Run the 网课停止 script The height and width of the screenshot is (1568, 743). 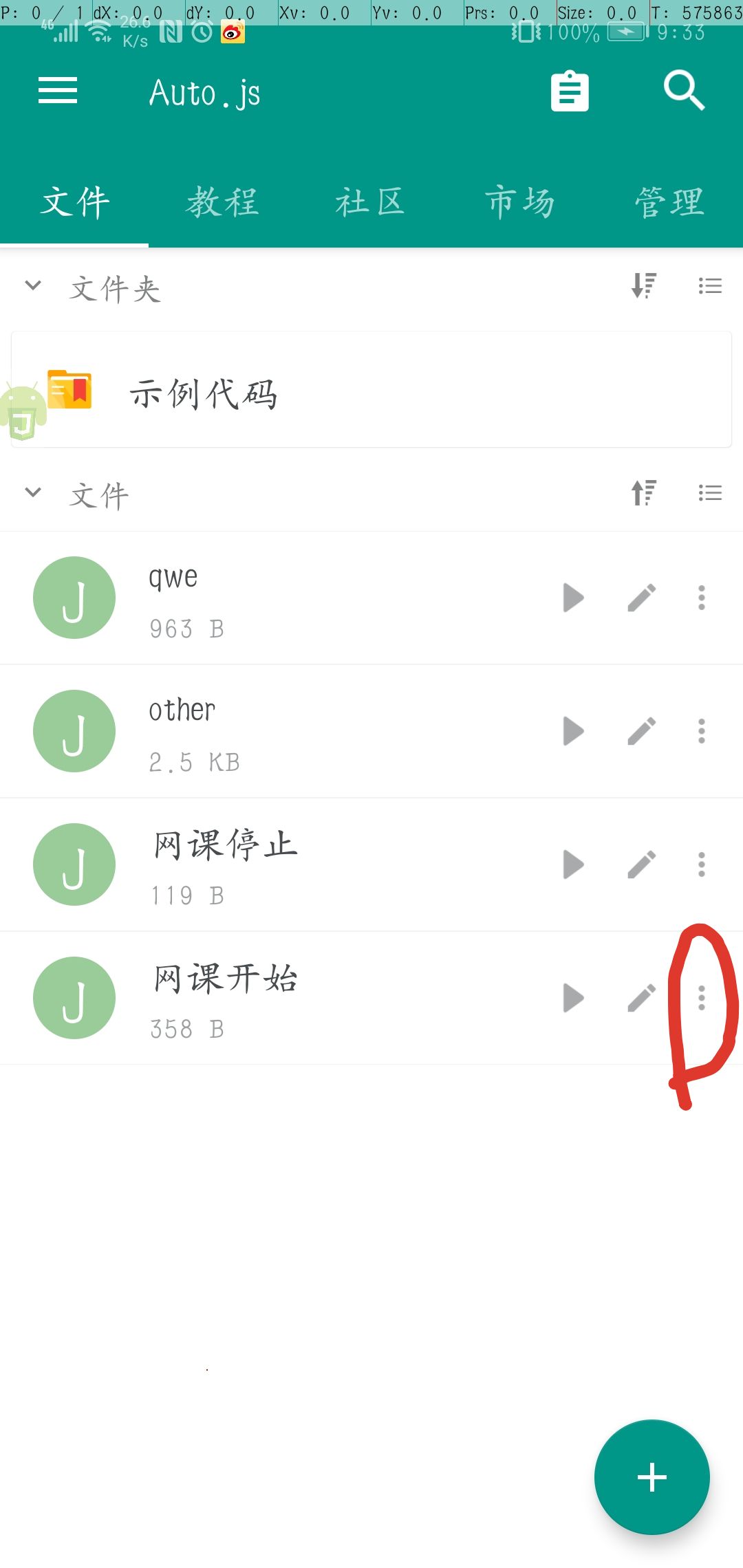tap(573, 864)
